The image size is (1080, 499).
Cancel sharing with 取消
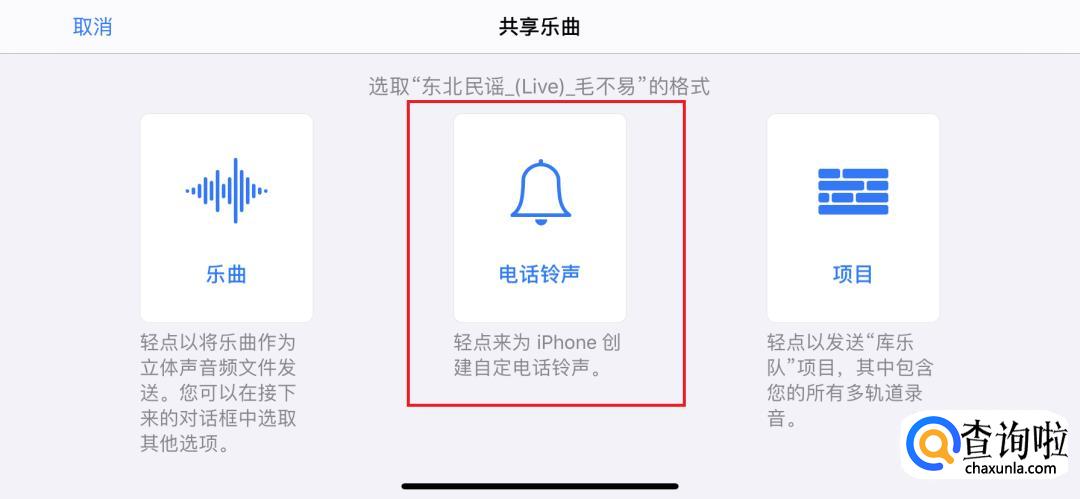(x=92, y=27)
